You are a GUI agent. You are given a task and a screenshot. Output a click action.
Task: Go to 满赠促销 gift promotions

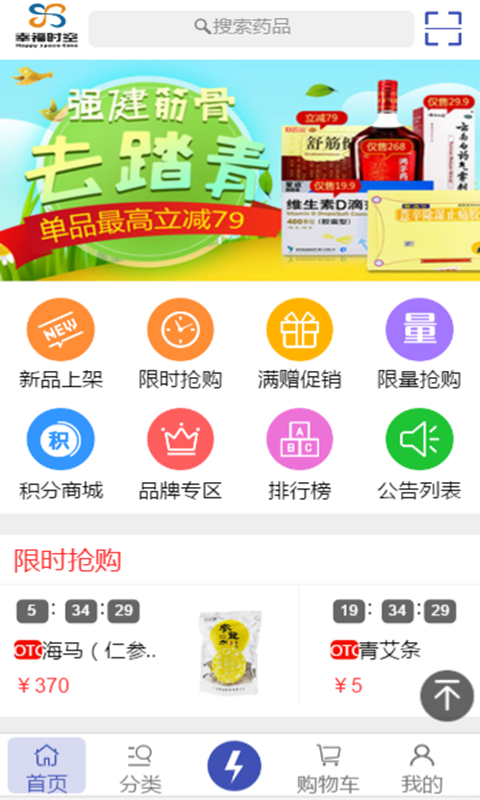[299, 344]
